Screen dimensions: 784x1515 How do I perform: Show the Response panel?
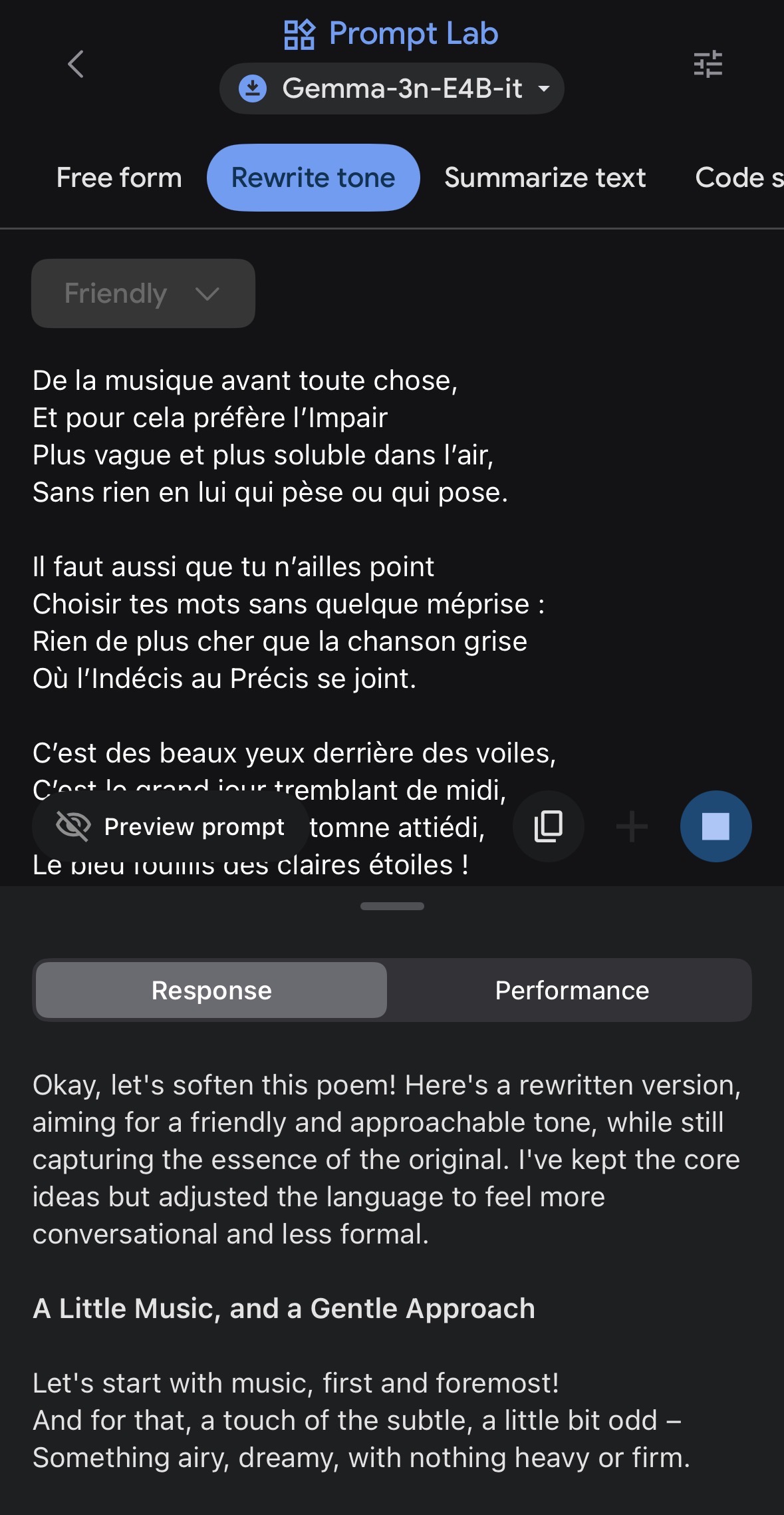pyautogui.click(x=211, y=990)
